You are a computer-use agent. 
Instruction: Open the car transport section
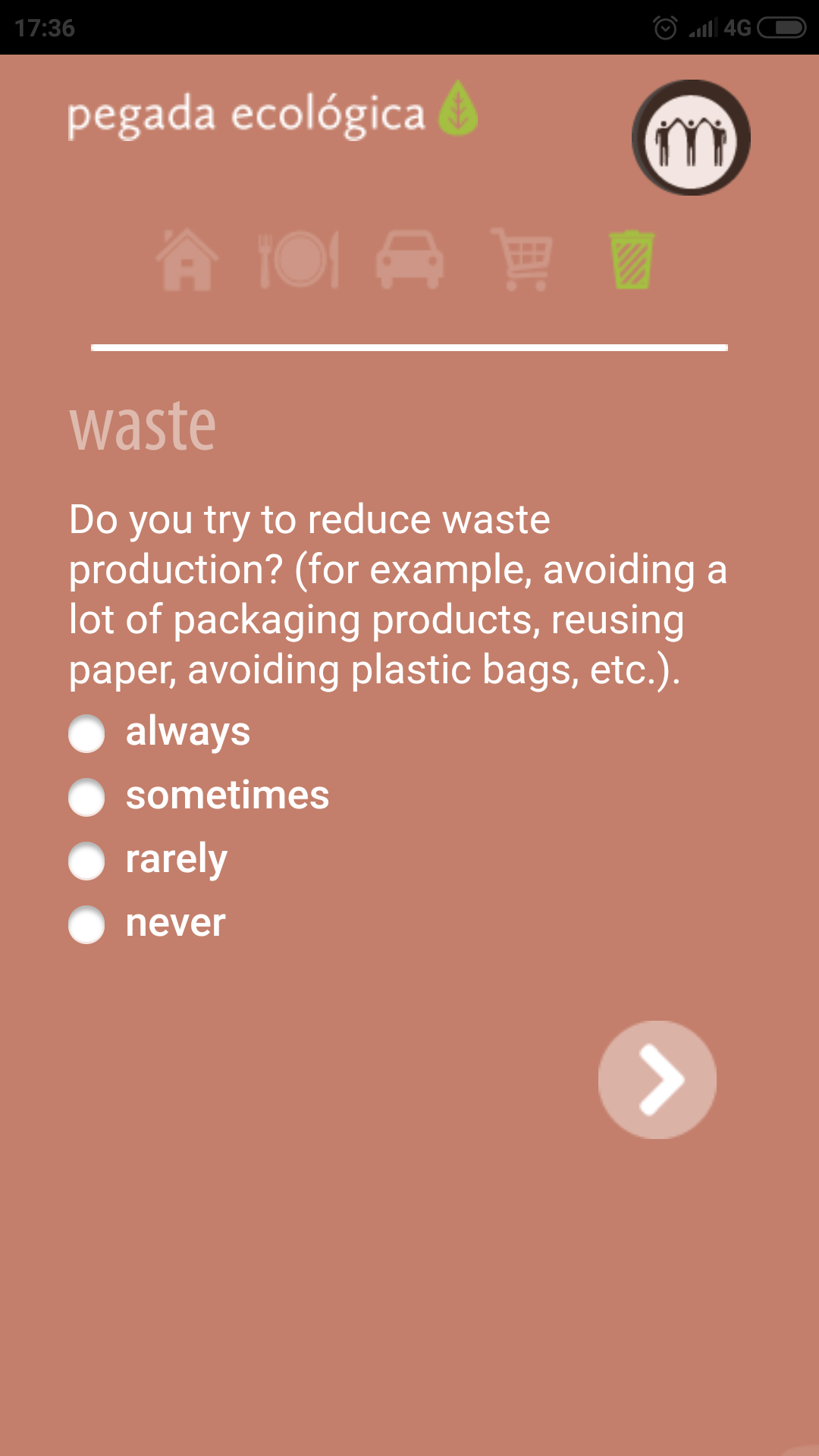click(x=409, y=260)
